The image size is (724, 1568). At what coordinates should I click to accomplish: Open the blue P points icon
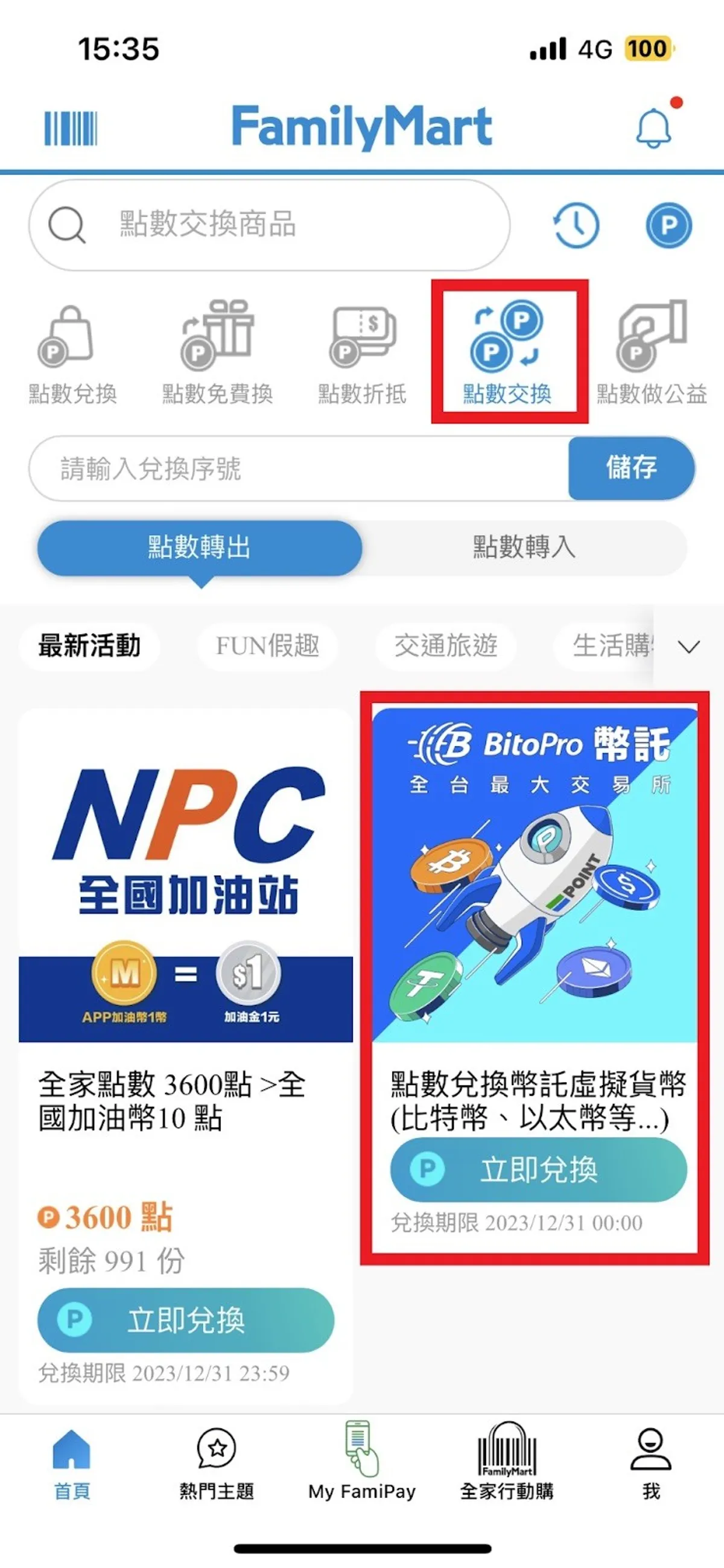pyautogui.click(x=668, y=225)
